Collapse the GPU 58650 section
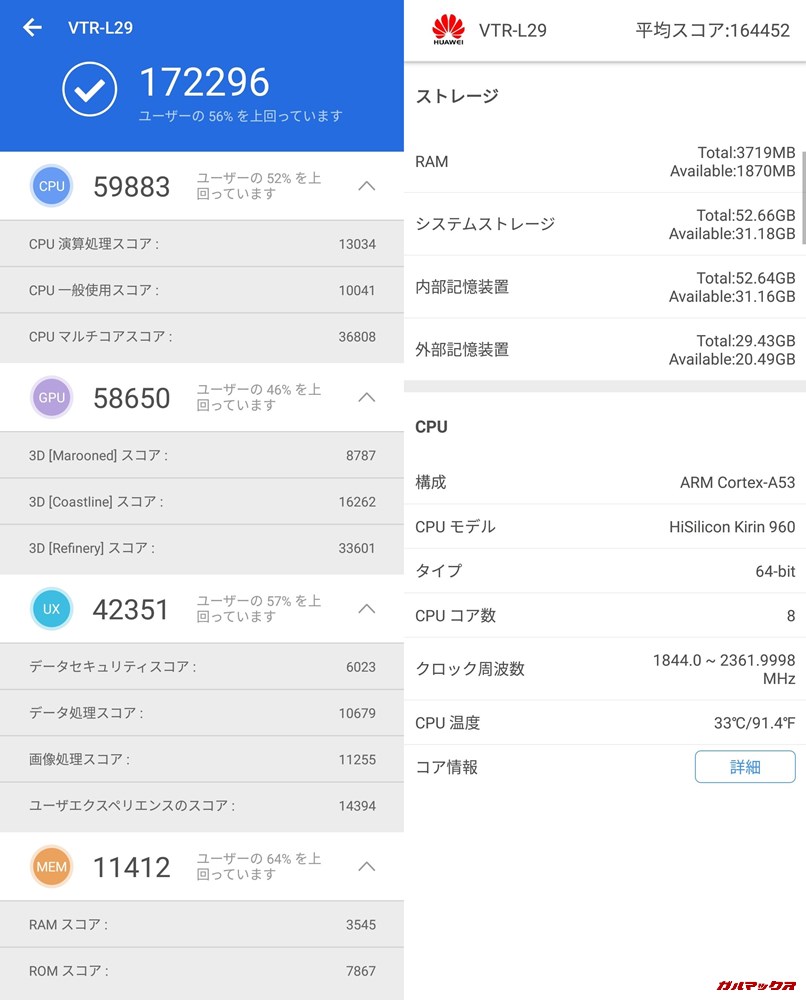 pyautogui.click(x=366, y=397)
